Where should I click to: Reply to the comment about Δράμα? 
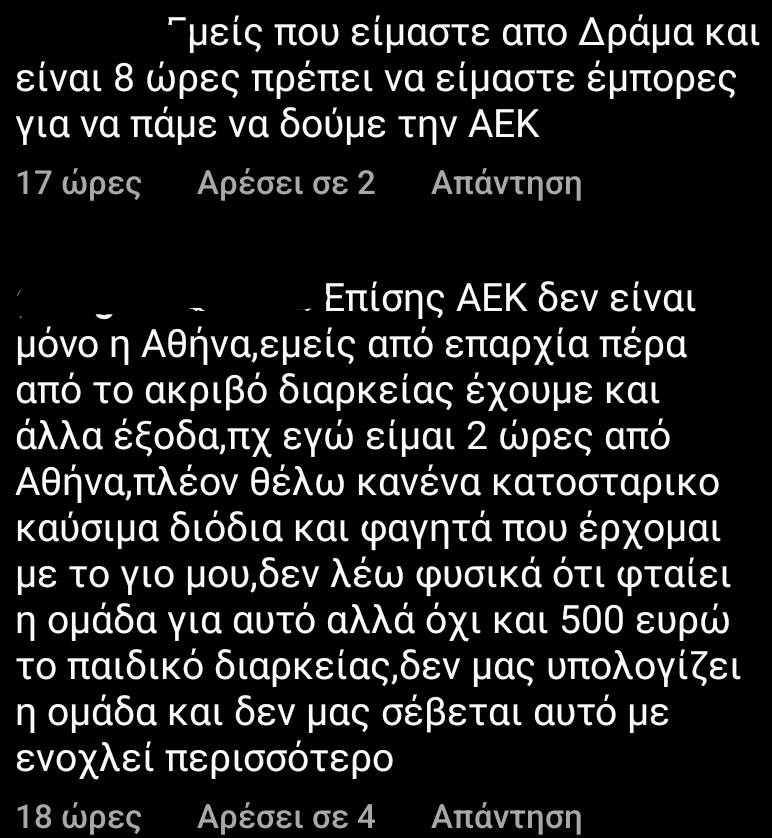tap(506, 184)
